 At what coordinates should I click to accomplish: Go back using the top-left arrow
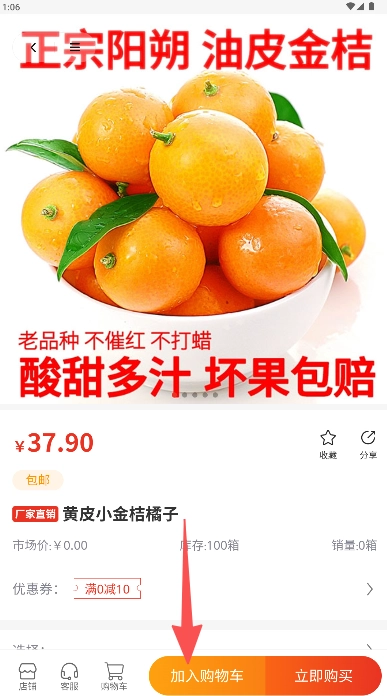tap(33, 47)
